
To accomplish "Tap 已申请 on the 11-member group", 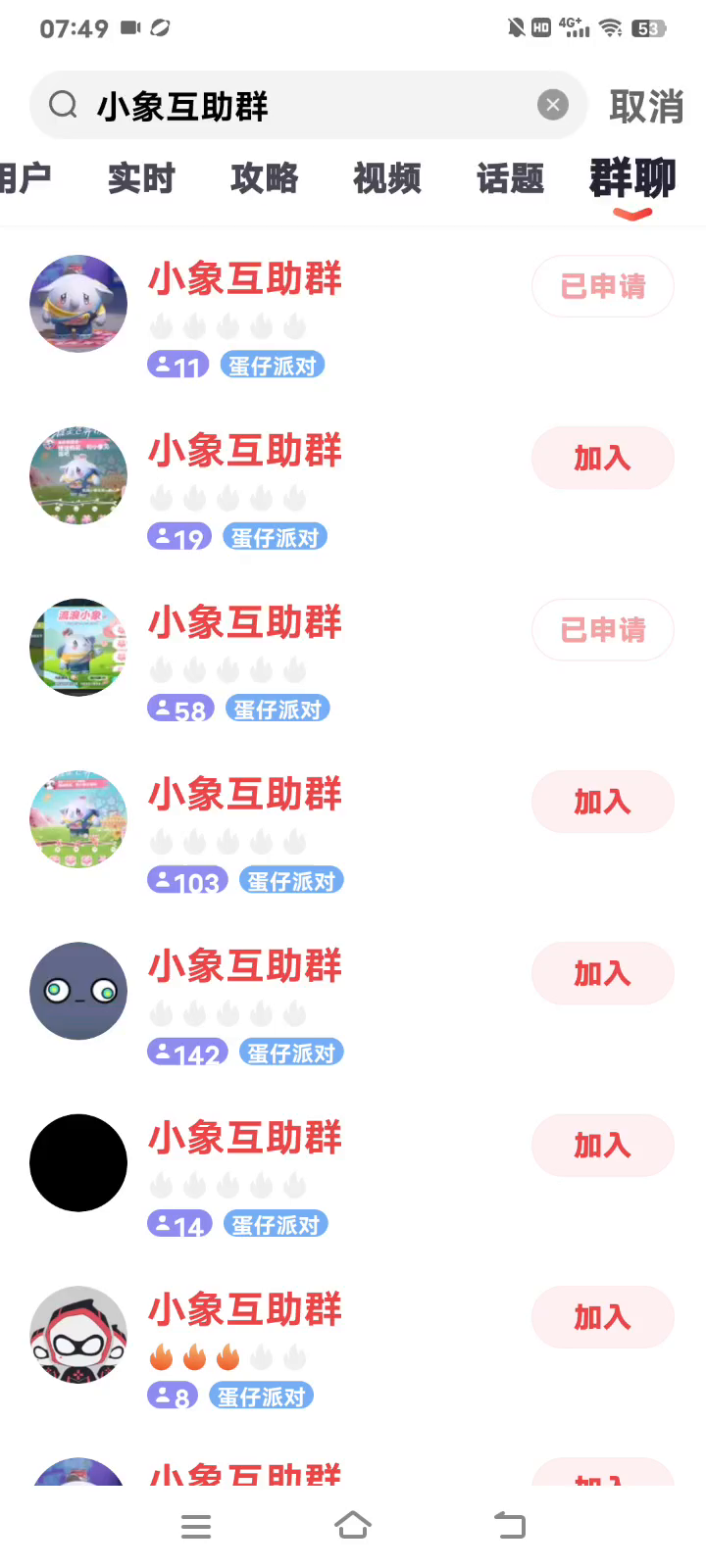I will pyautogui.click(x=602, y=286).
